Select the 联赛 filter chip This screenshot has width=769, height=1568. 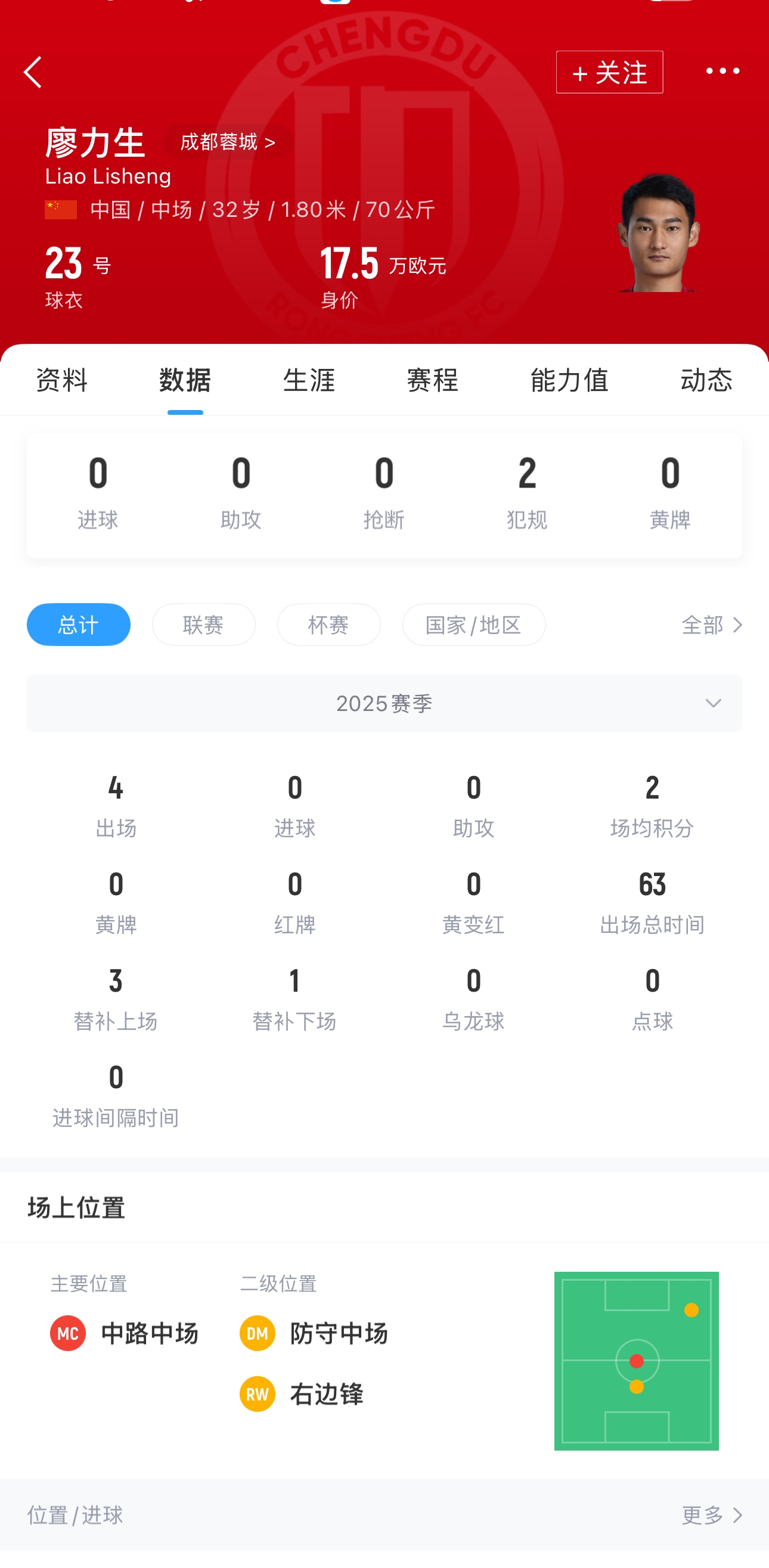coord(203,625)
